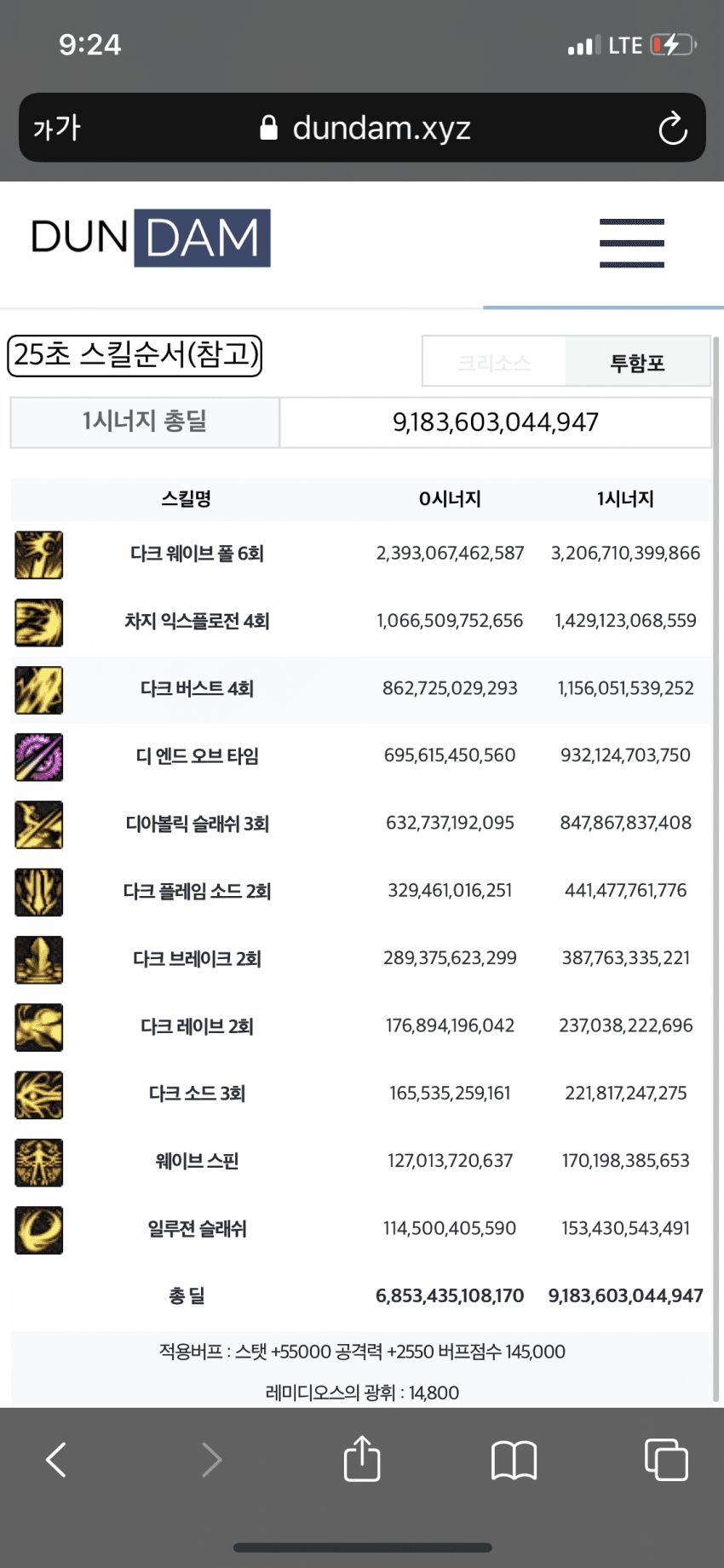Show all open tabs
Image resolution: width=724 pixels, height=1568 pixels.
click(666, 1460)
